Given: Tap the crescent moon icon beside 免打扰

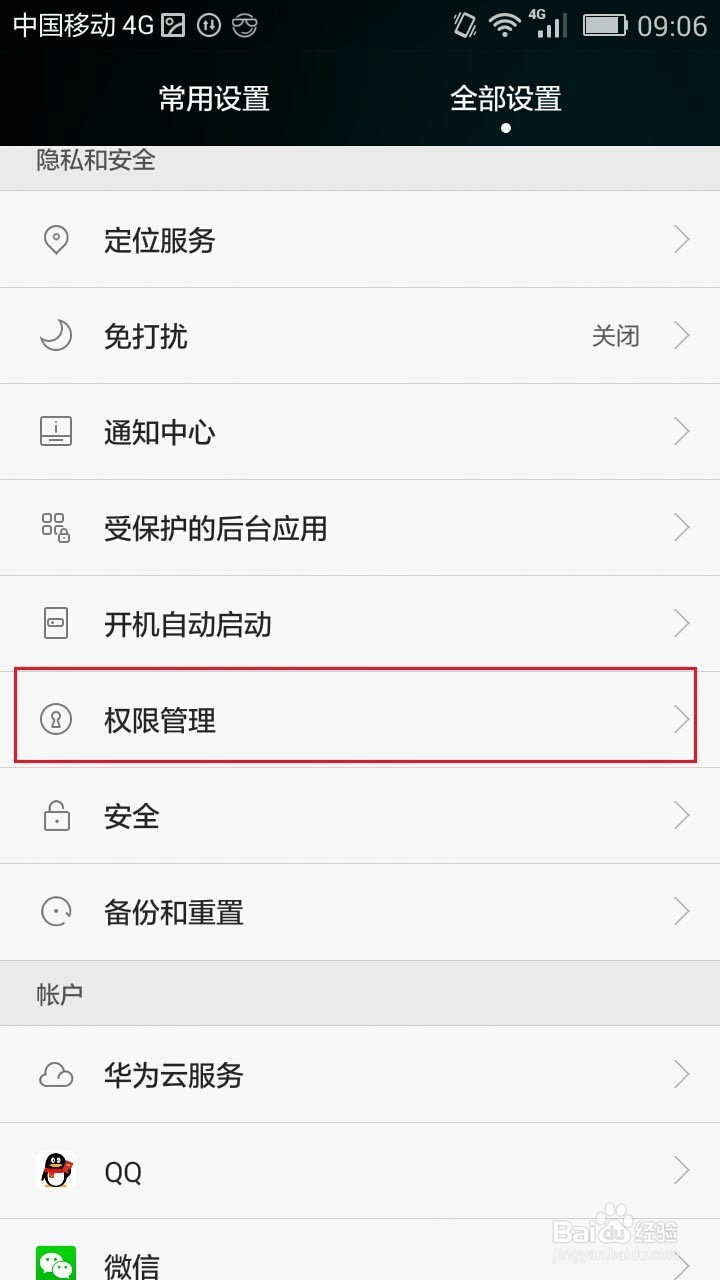Looking at the screenshot, I should pos(57,336).
